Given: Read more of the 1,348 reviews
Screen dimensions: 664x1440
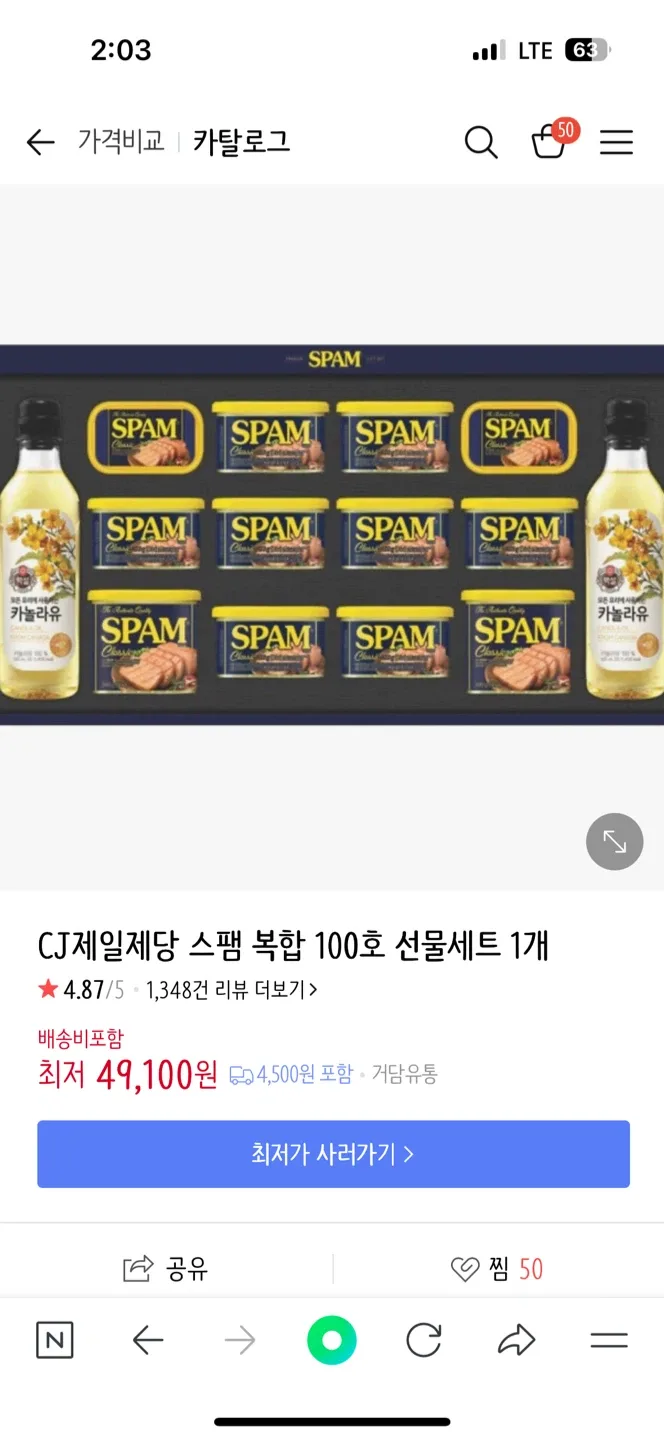Looking at the screenshot, I should pyautogui.click(x=232, y=990).
